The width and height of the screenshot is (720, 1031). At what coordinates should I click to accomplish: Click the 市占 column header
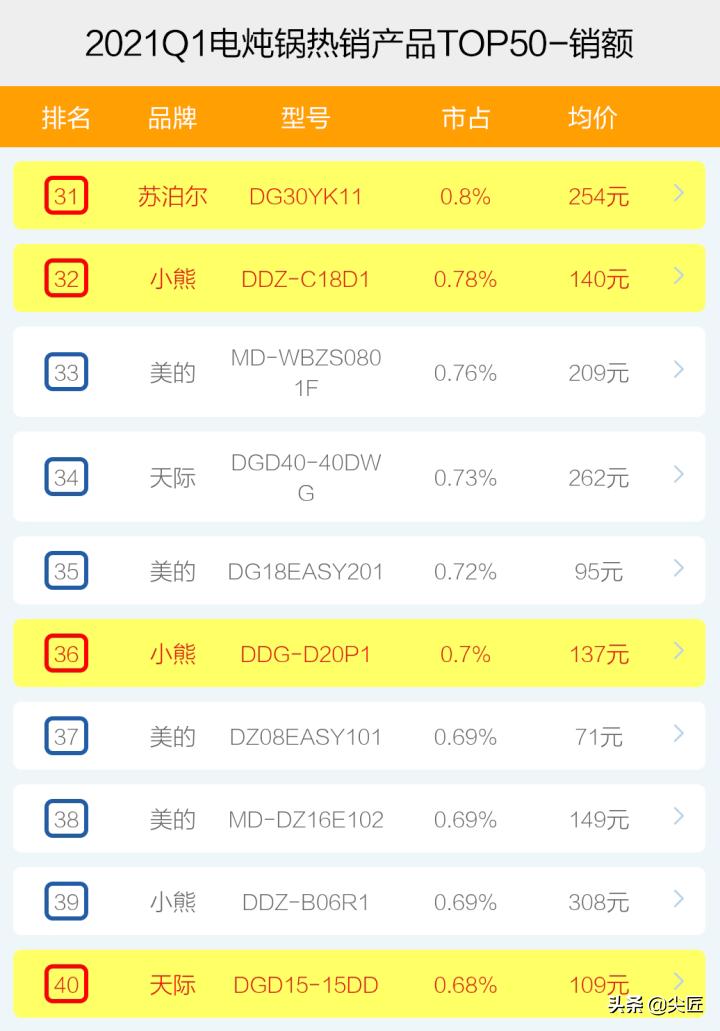(x=464, y=118)
